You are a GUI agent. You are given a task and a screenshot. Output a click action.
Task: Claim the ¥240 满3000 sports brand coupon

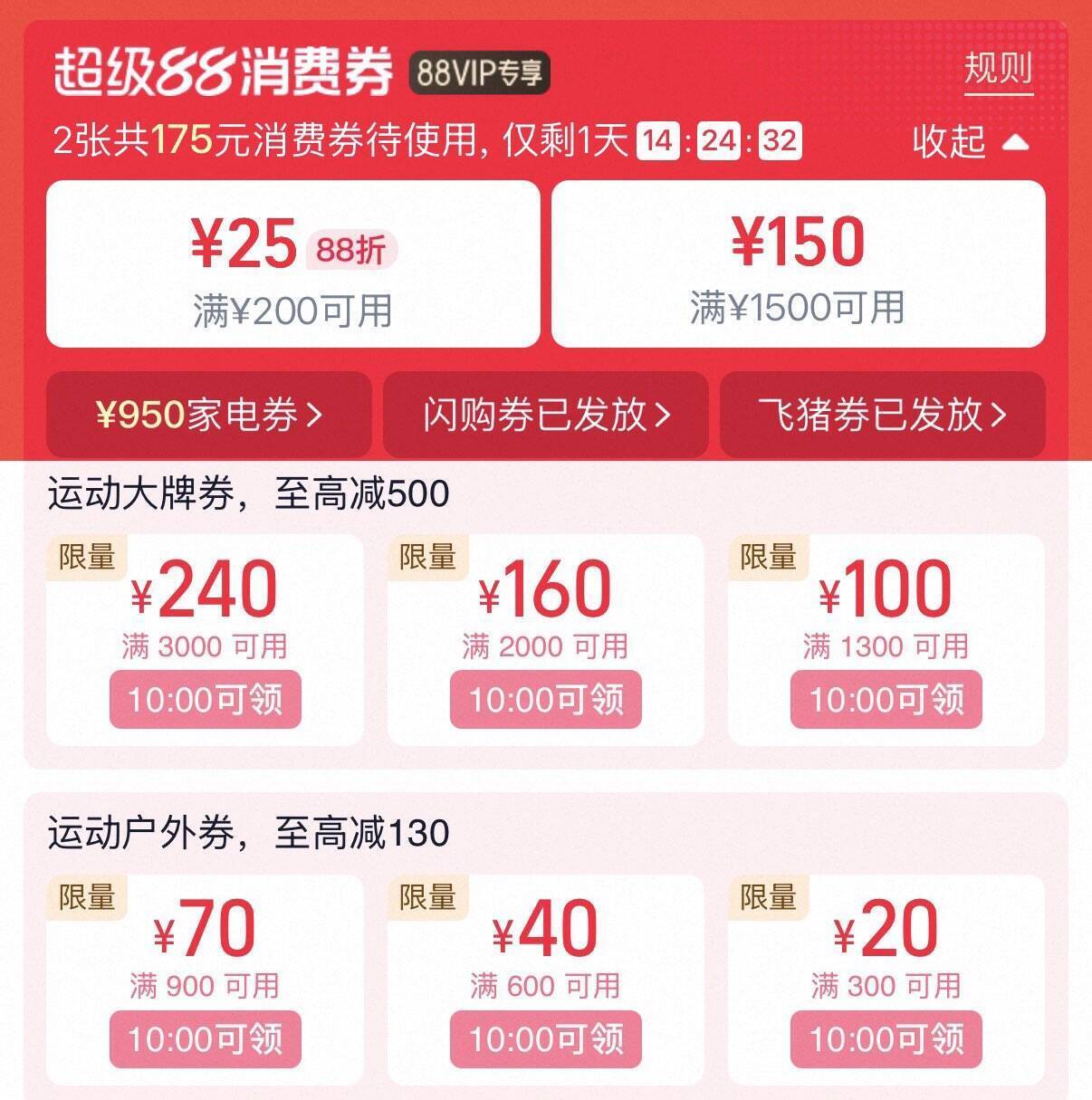click(206, 699)
